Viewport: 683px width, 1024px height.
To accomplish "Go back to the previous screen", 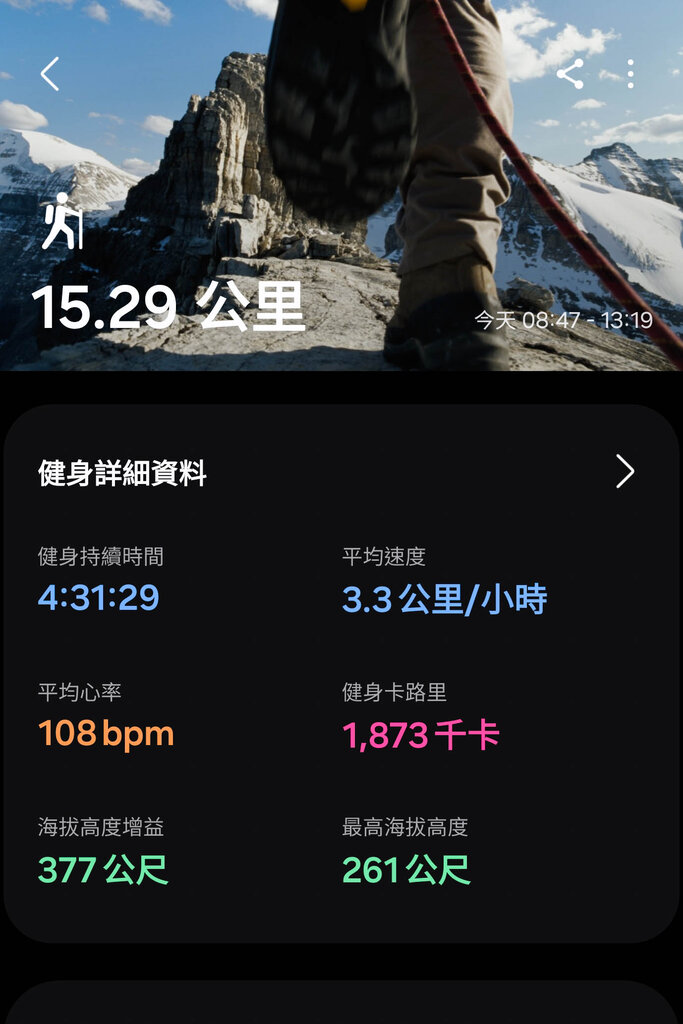I will [x=50, y=74].
